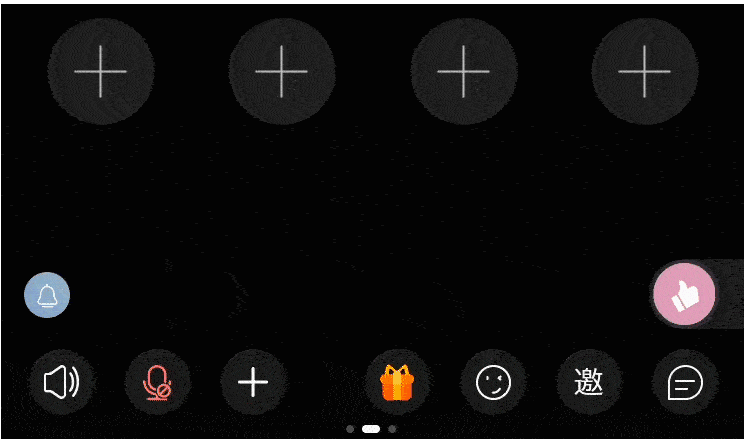The image size is (744, 439).
Task: Send a thumbs-up like
Action: (685, 295)
